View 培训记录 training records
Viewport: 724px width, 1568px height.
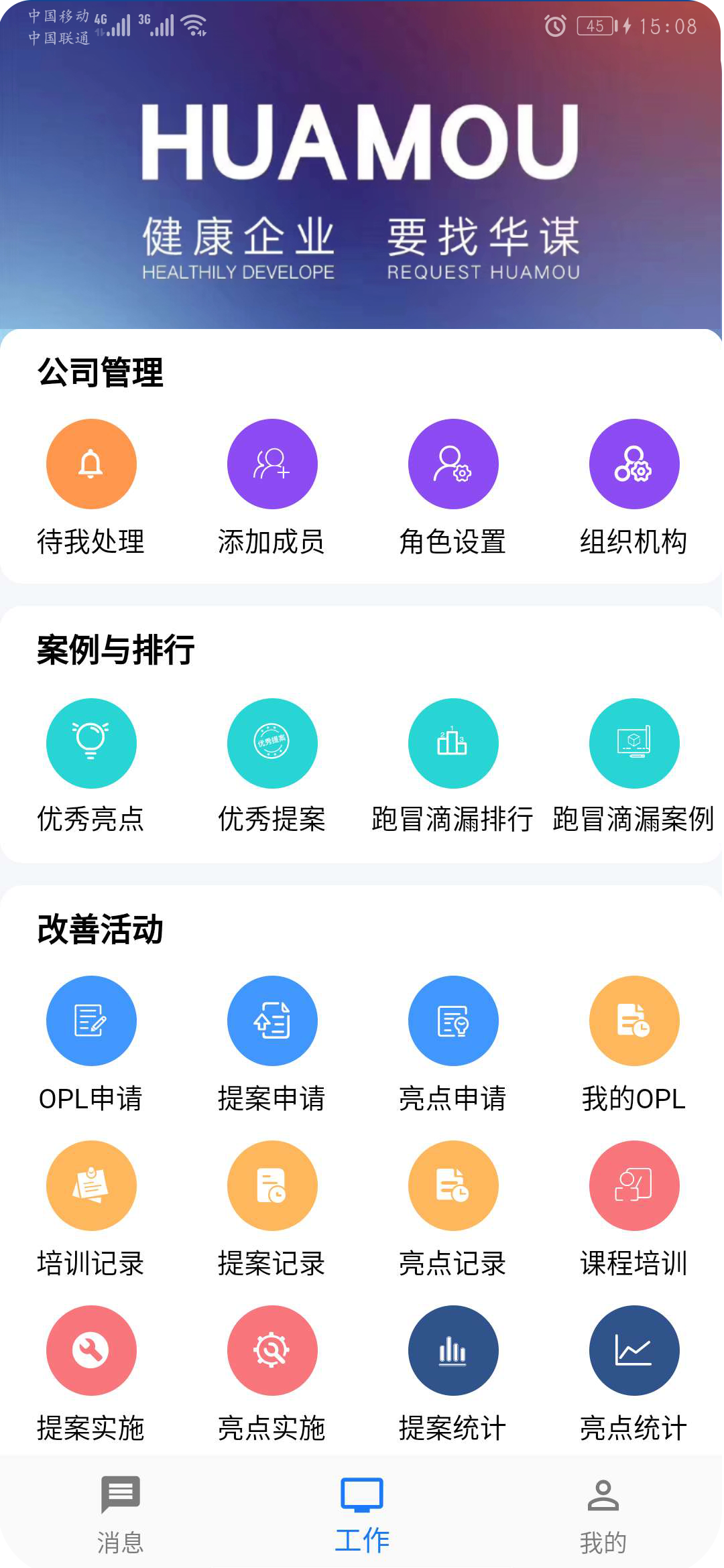91,1185
